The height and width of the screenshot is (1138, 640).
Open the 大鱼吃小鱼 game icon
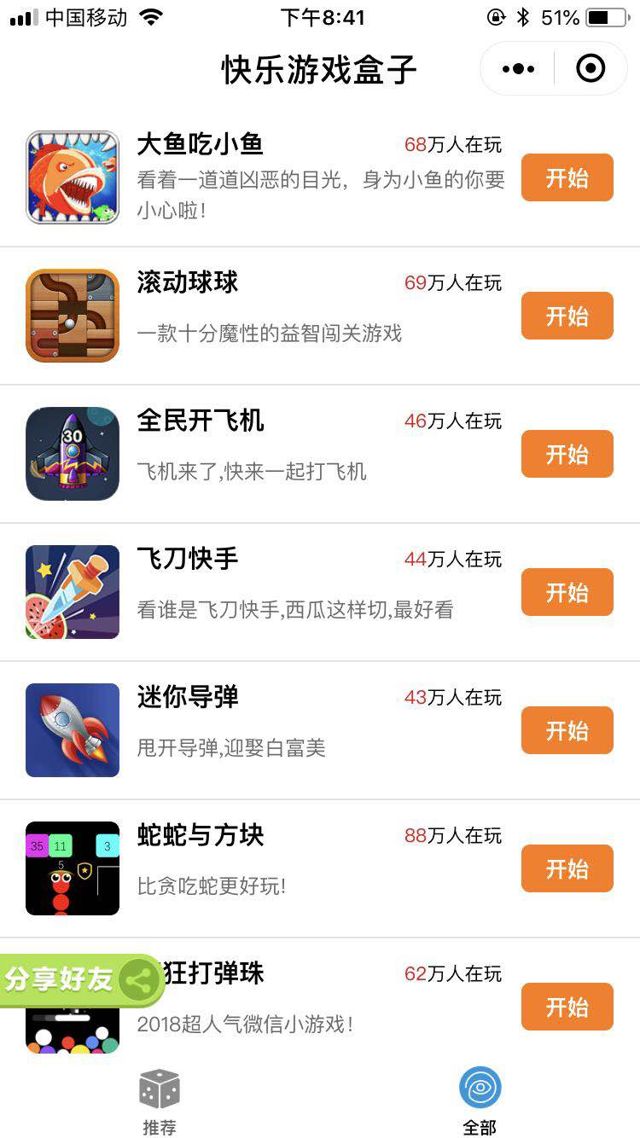point(72,178)
